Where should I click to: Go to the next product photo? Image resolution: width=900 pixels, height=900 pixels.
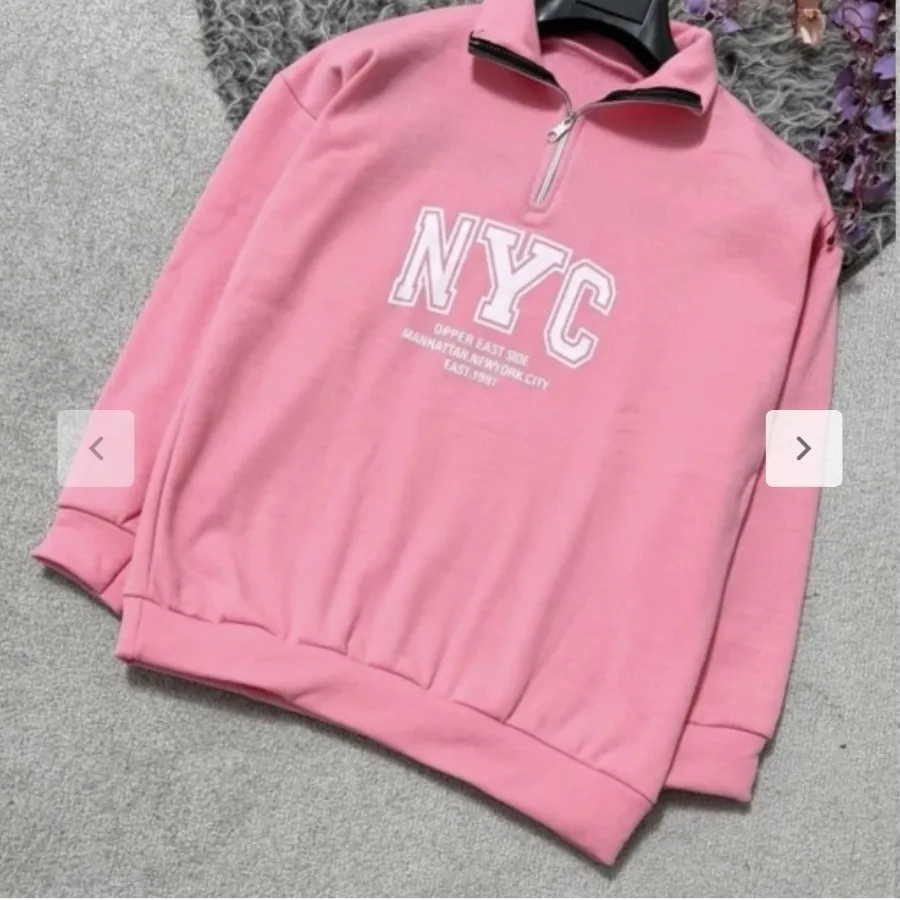pos(803,448)
